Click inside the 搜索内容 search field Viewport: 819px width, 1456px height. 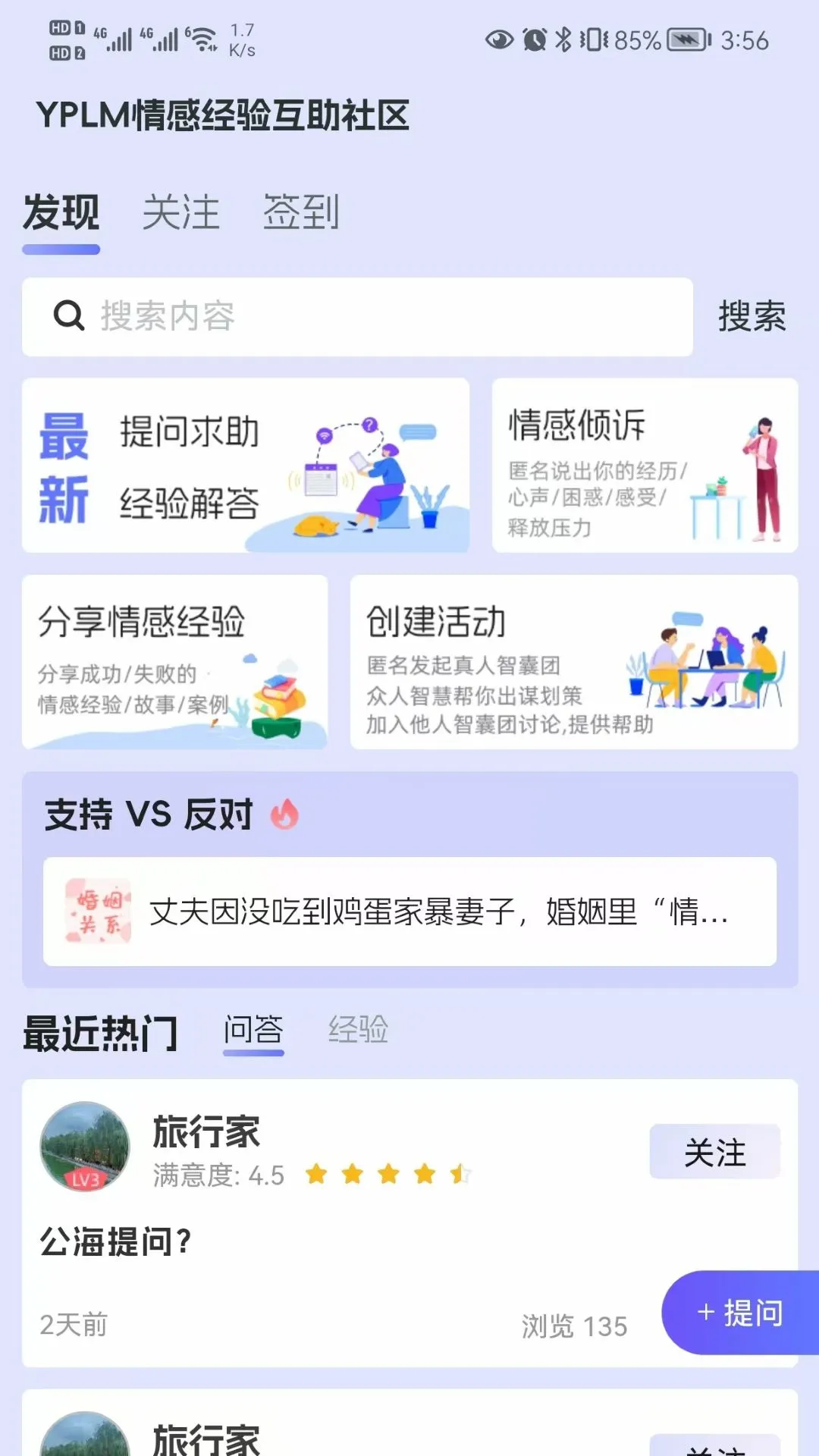click(x=303, y=316)
